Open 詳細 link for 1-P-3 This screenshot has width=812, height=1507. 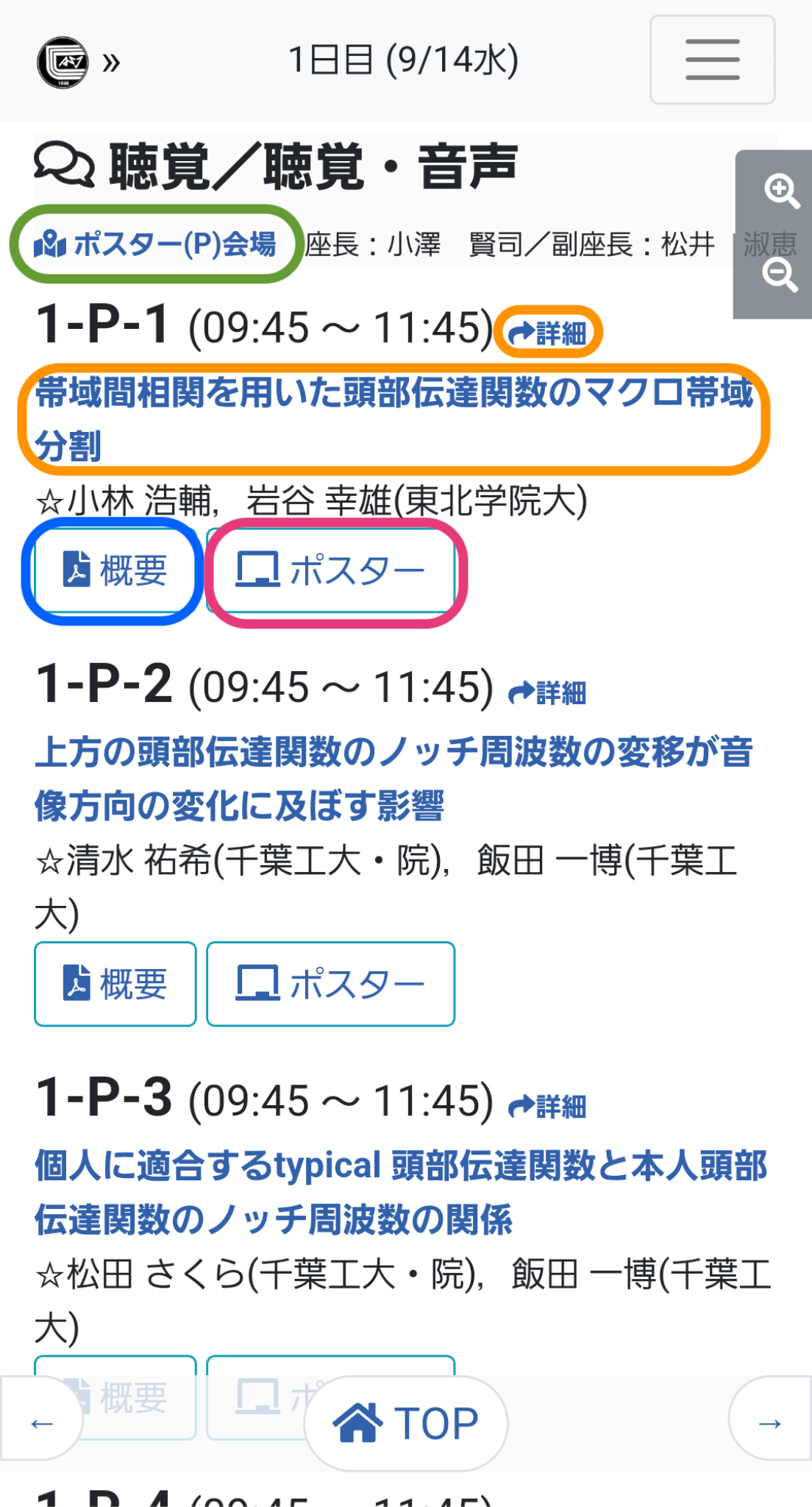tap(549, 1106)
